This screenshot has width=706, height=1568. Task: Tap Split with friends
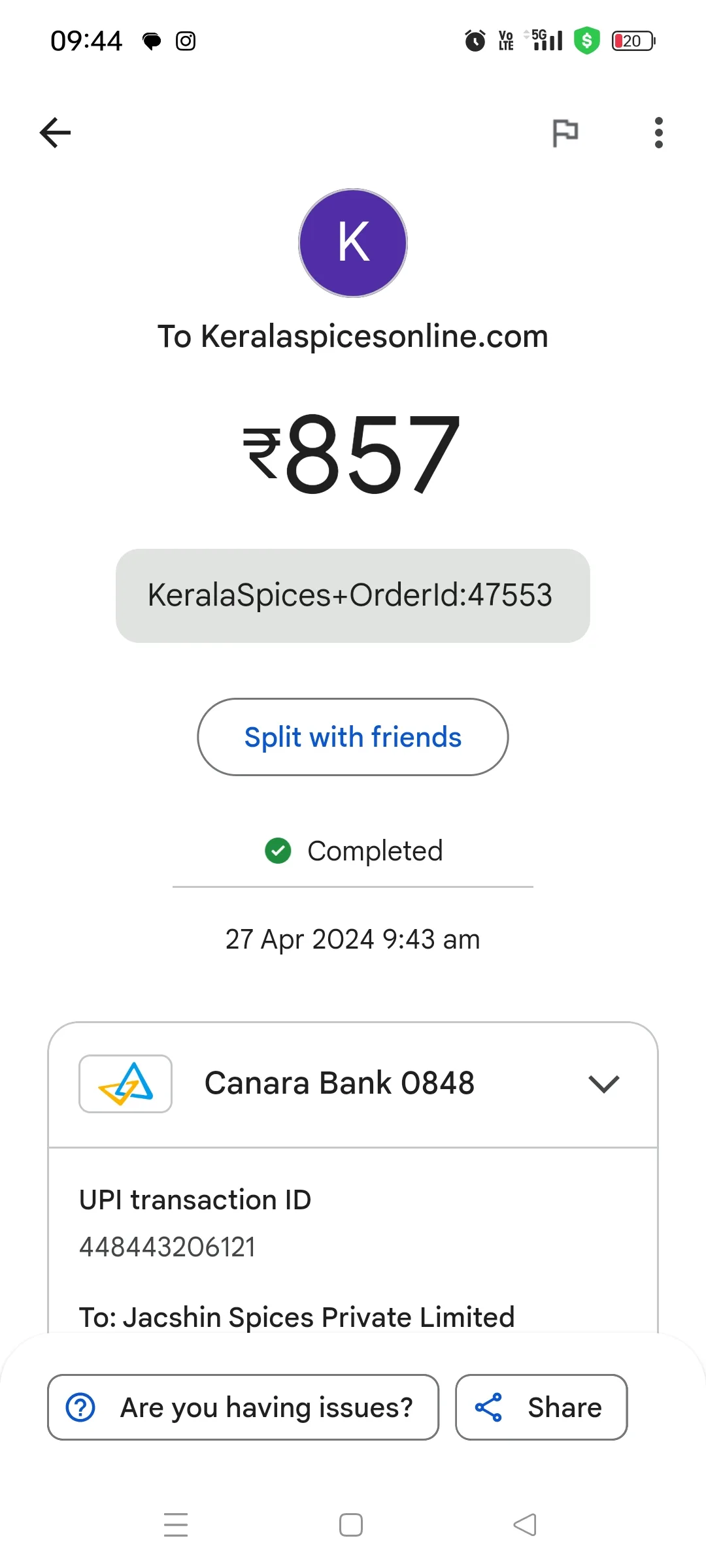353,737
